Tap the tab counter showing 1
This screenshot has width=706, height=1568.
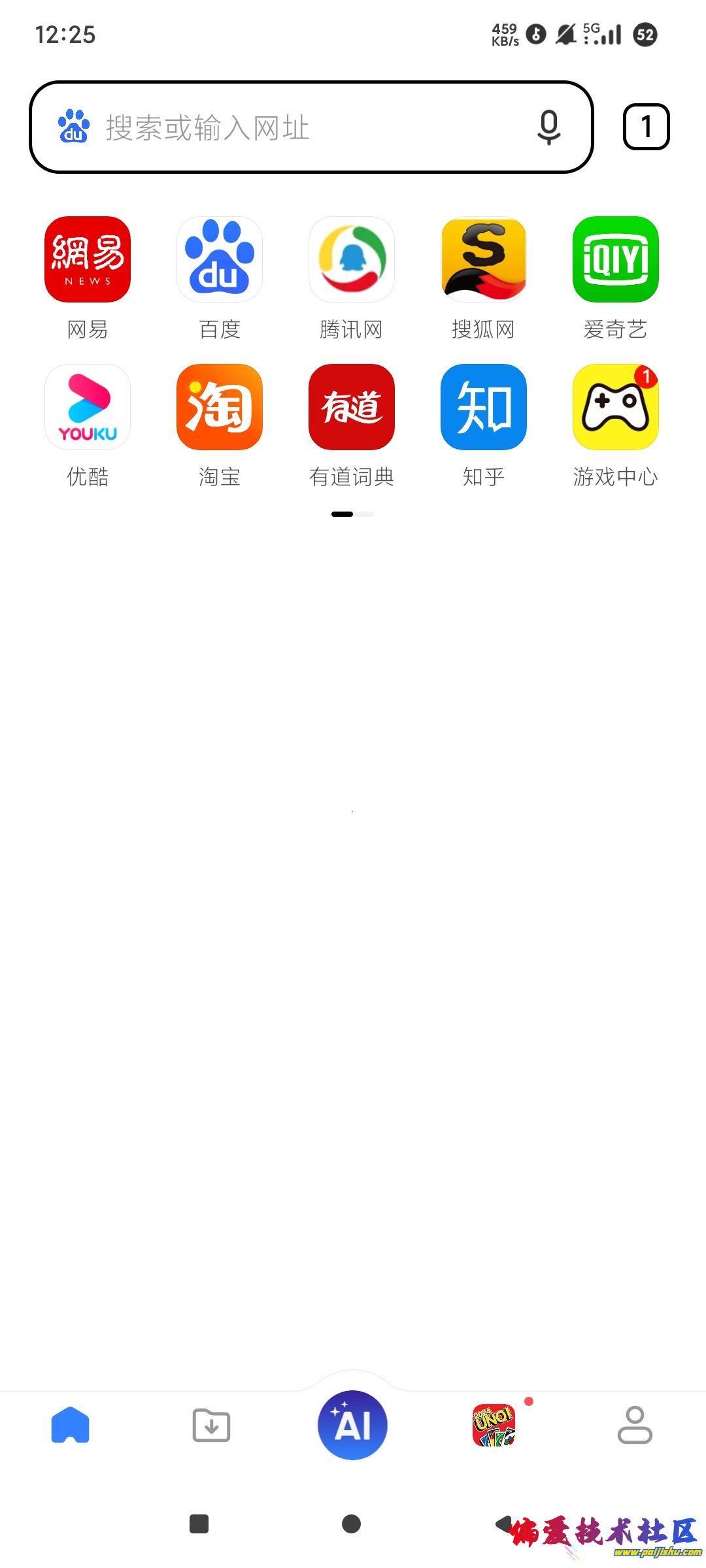click(x=647, y=126)
